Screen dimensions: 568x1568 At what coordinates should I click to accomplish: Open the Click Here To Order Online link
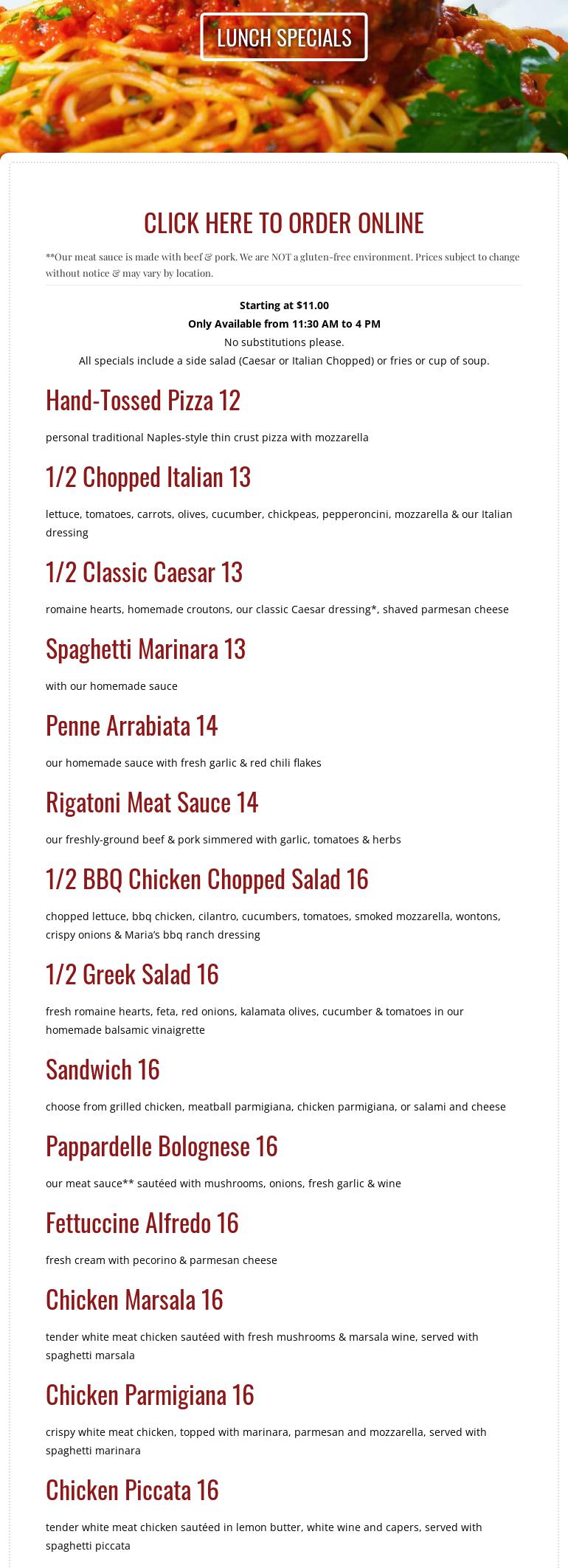click(283, 223)
